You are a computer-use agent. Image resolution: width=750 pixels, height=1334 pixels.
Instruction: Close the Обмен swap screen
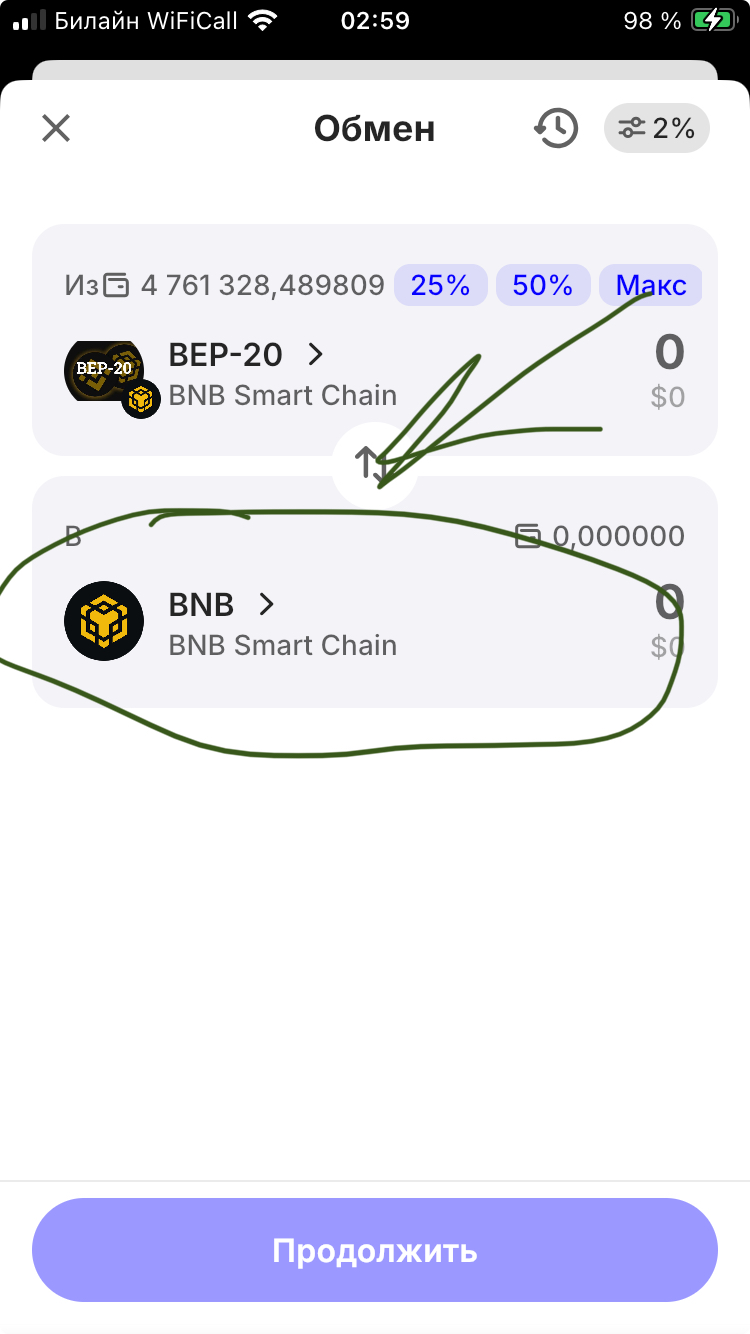[x=56, y=128]
